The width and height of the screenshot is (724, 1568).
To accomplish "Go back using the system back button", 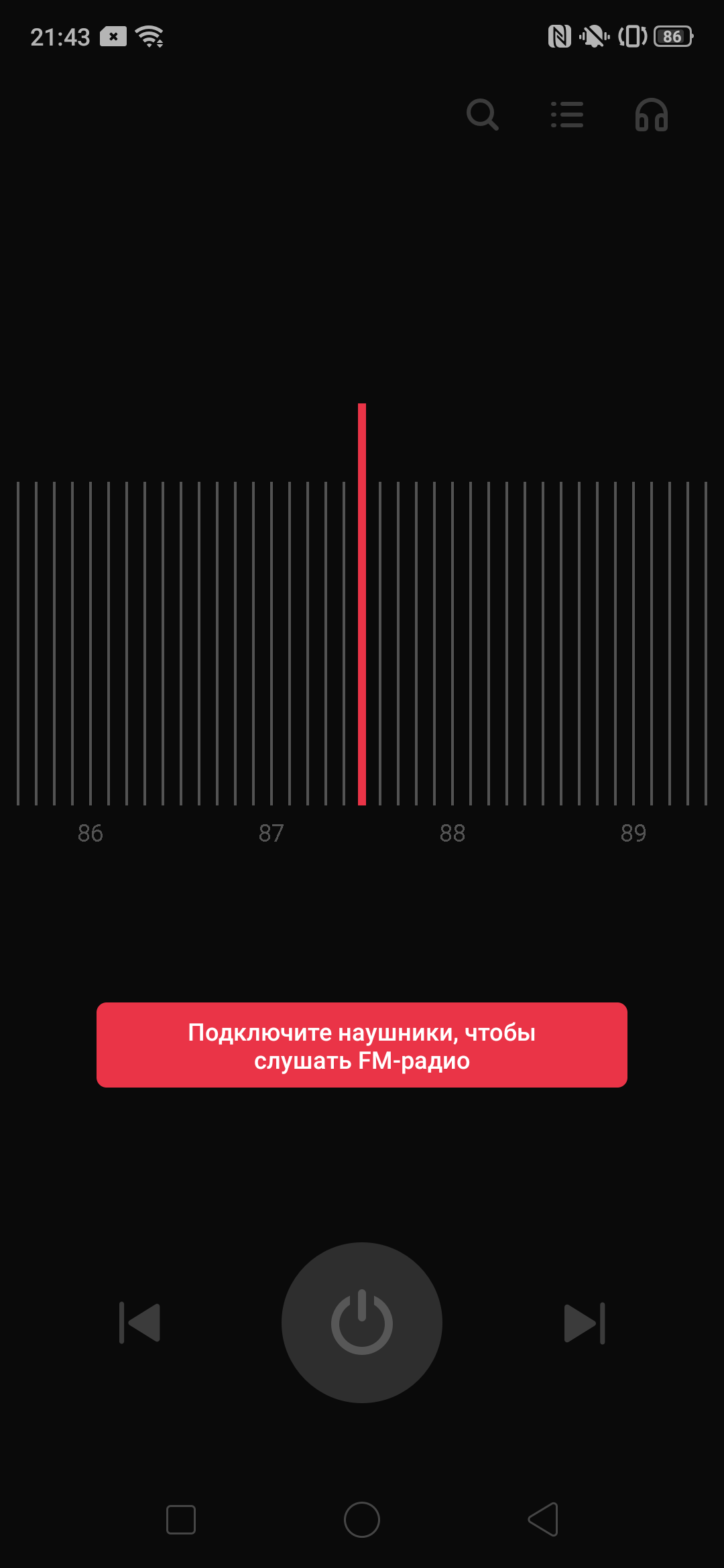I will [543, 1519].
